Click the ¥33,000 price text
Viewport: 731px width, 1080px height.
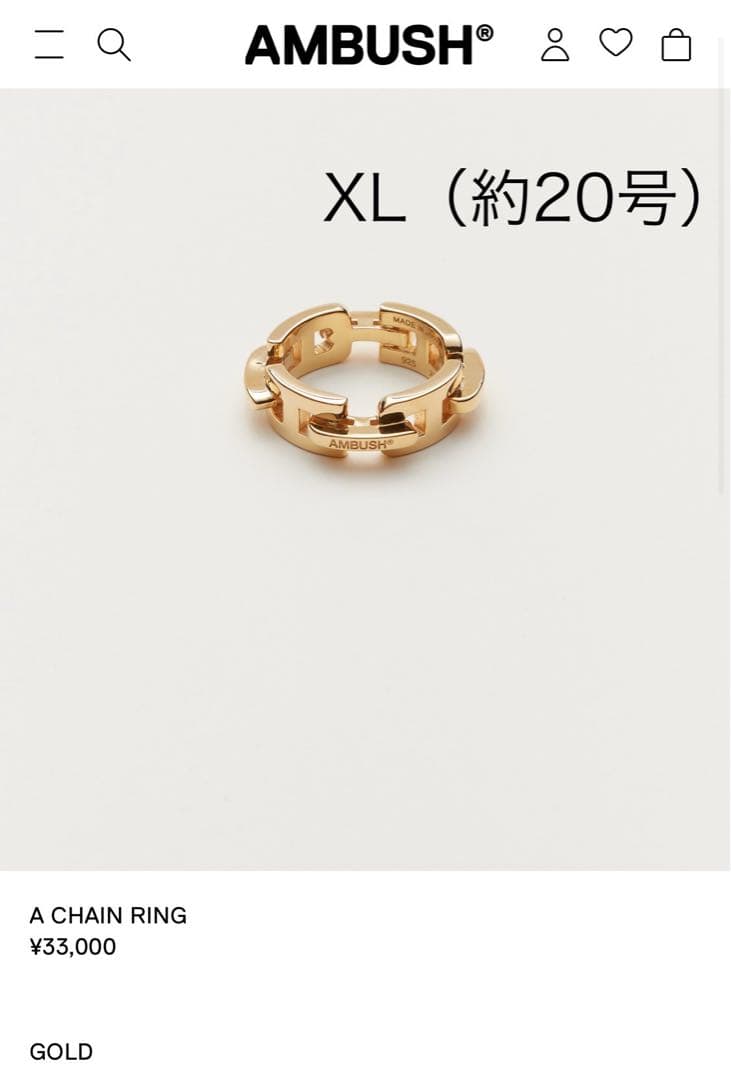click(73, 947)
